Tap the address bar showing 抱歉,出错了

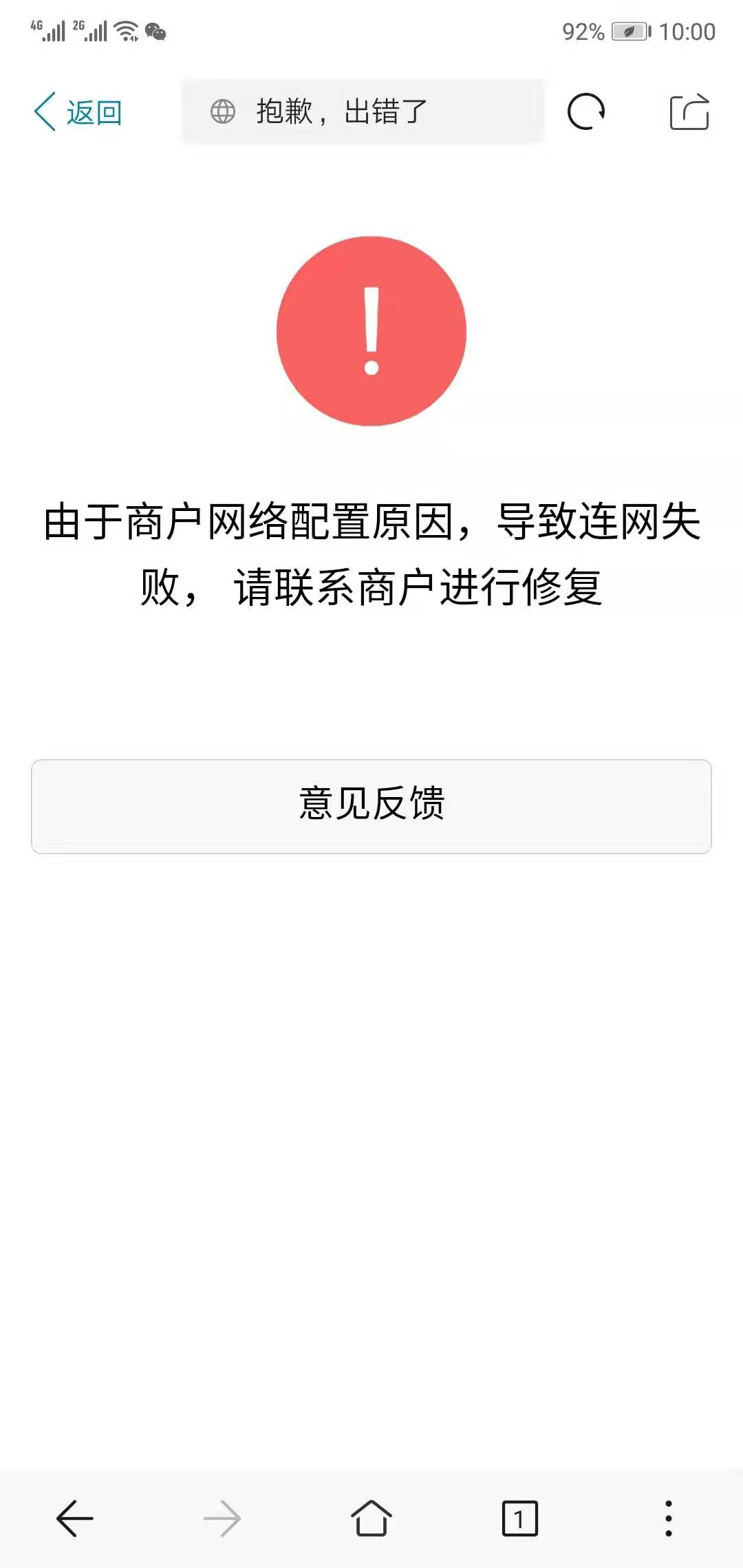(x=363, y=111)
